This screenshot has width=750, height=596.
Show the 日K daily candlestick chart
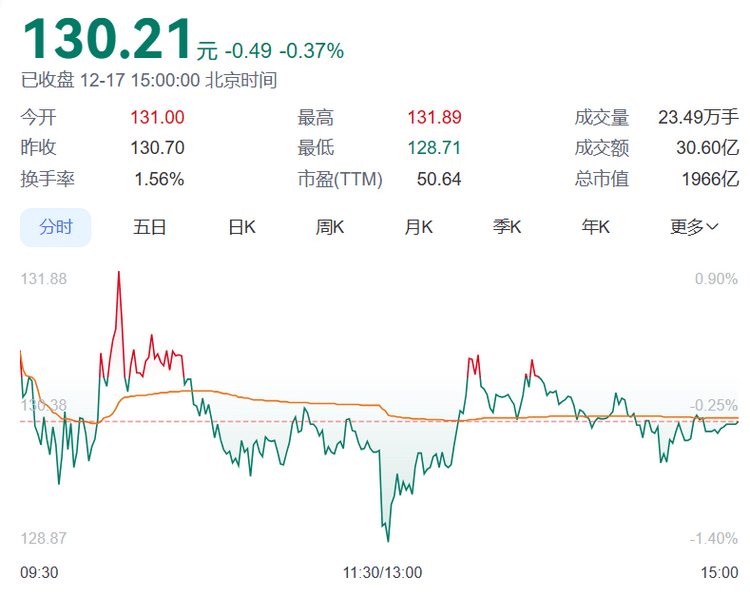242,227
